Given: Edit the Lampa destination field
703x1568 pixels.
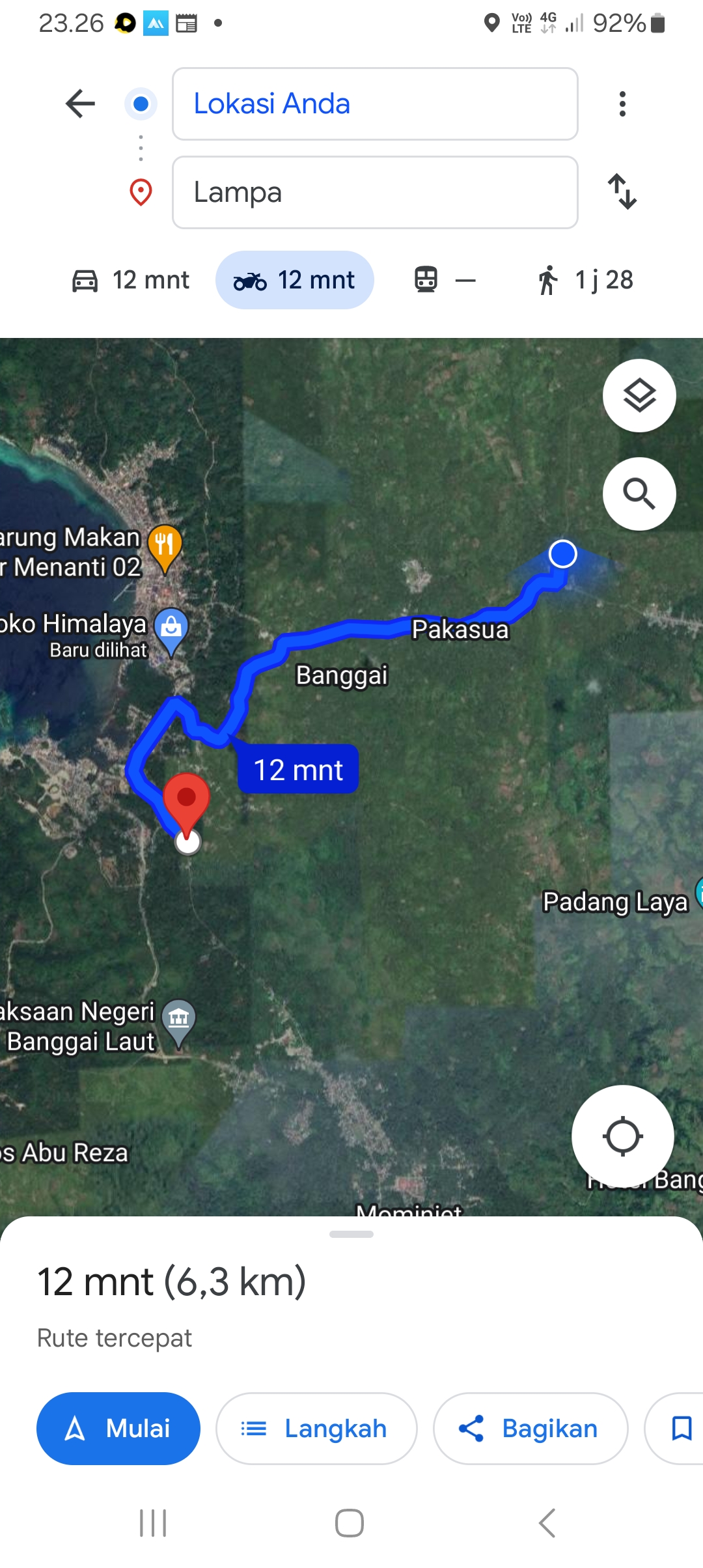Looking at the screenshot, I should (375, 192).
